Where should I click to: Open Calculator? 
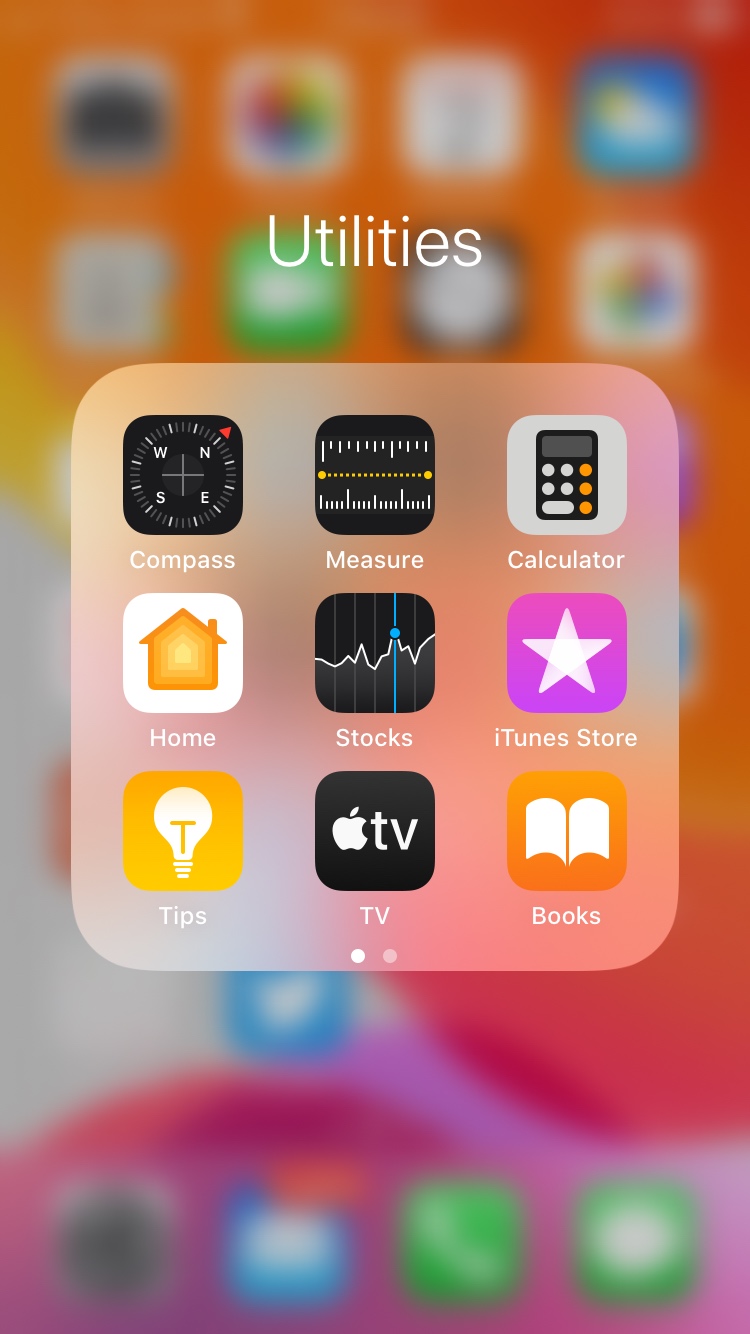(x=567, y=475)
